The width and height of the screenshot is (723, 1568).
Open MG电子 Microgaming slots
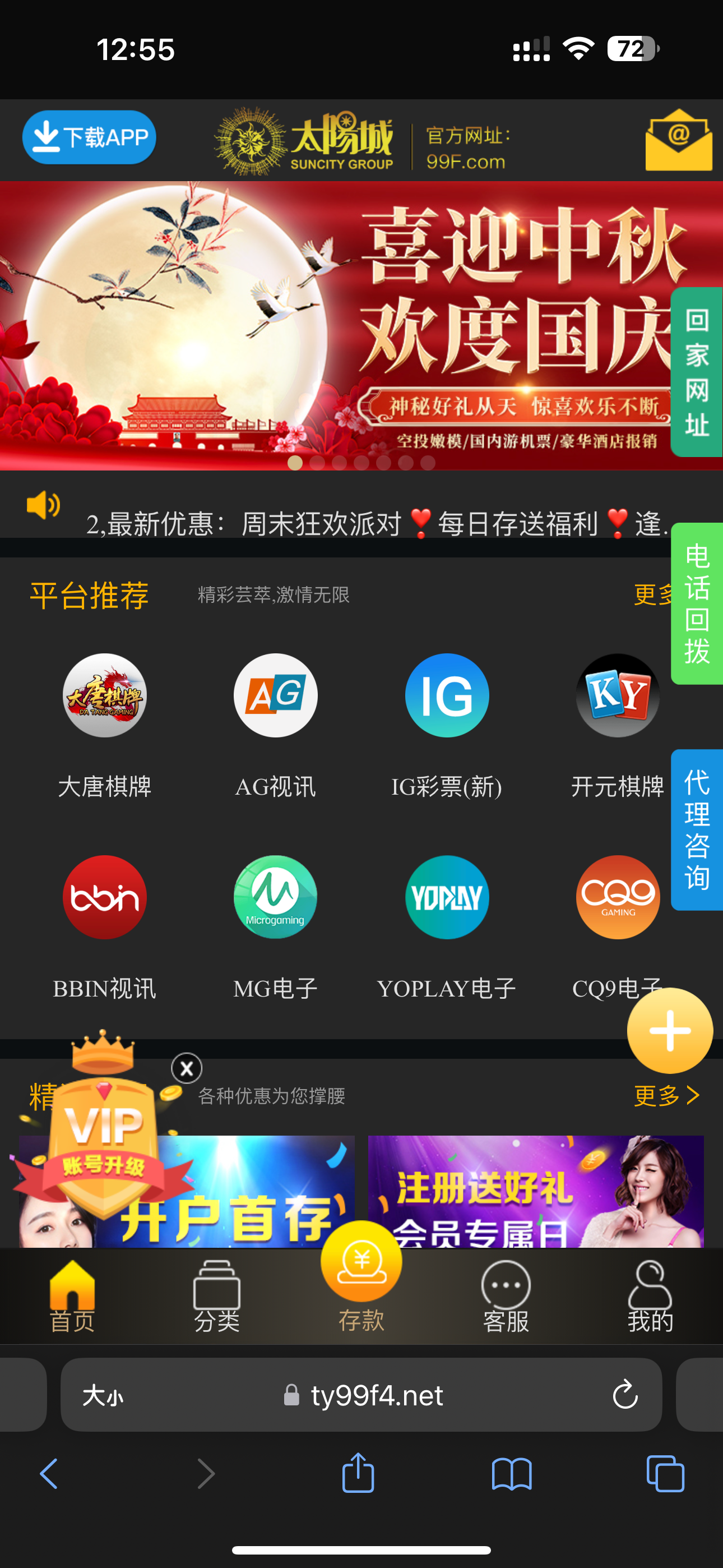point(276,897)
